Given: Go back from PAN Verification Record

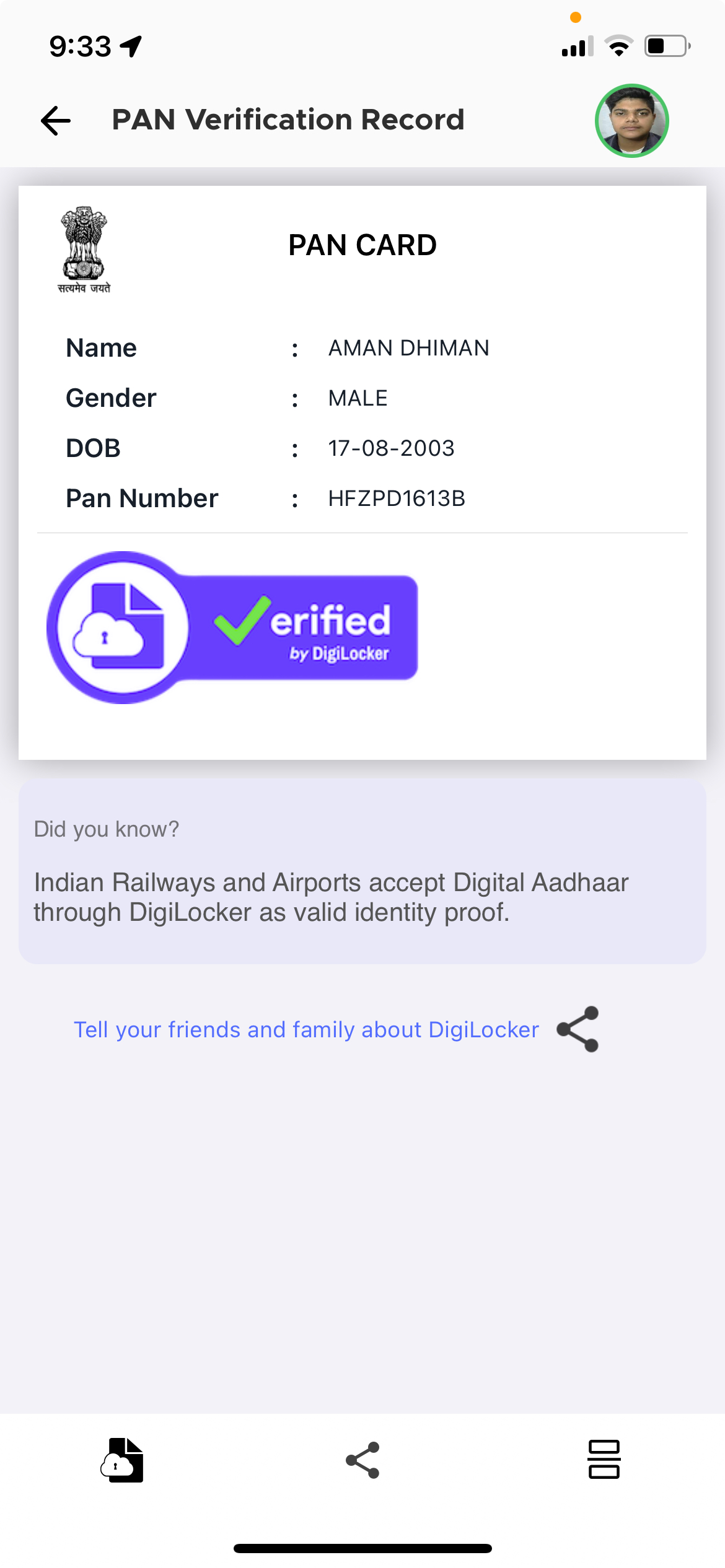Looking at the screenshot, I should coord(56,120).
